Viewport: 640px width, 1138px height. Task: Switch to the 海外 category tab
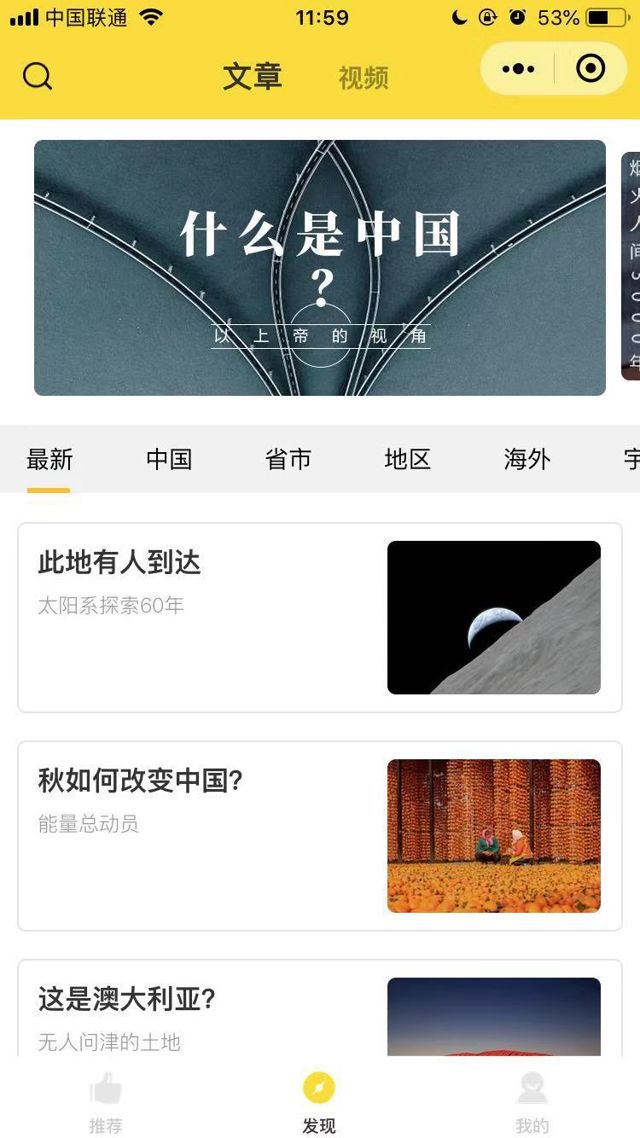coord(527,460)
